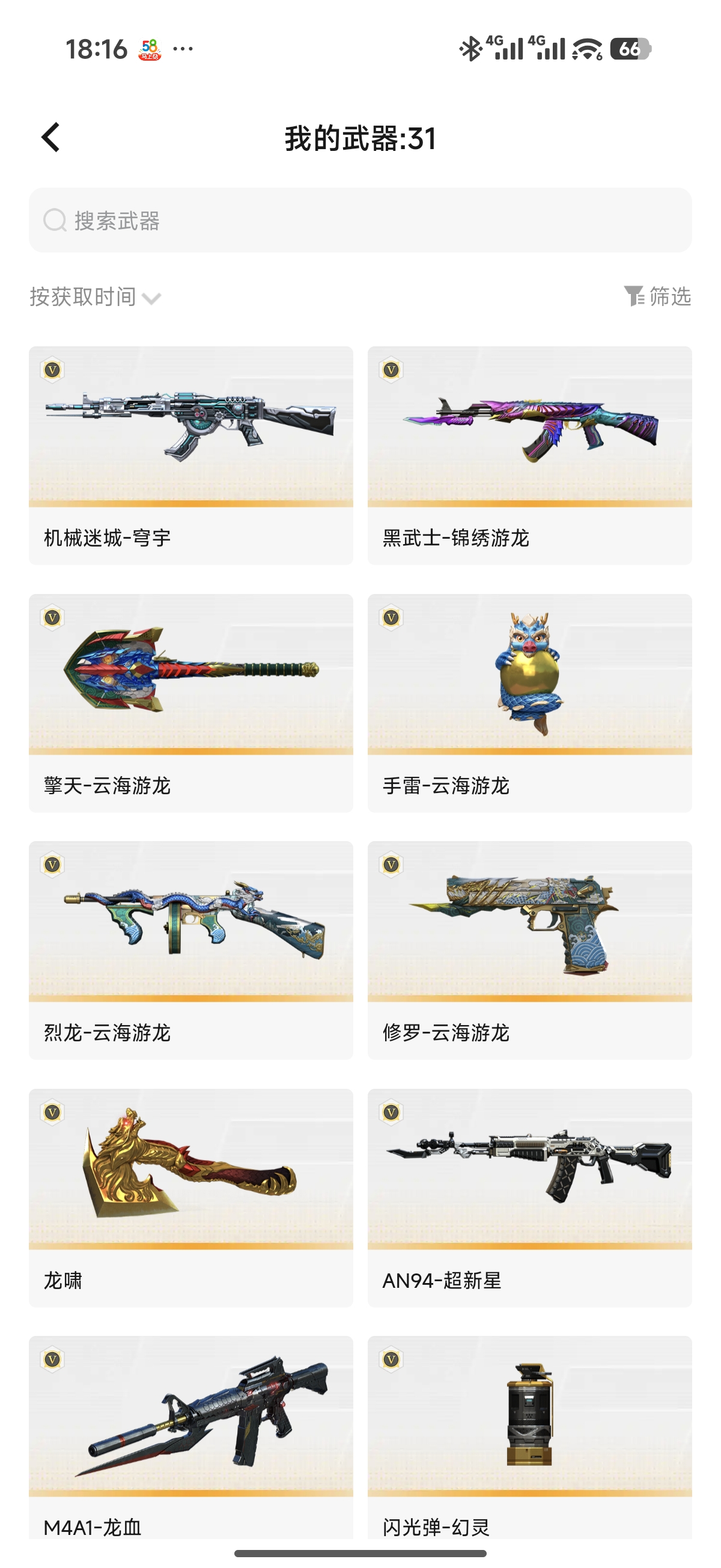Open the 筛选 filter option
Image resolution: width=721 pixels, height=1568 pixels.
point(658,296)
